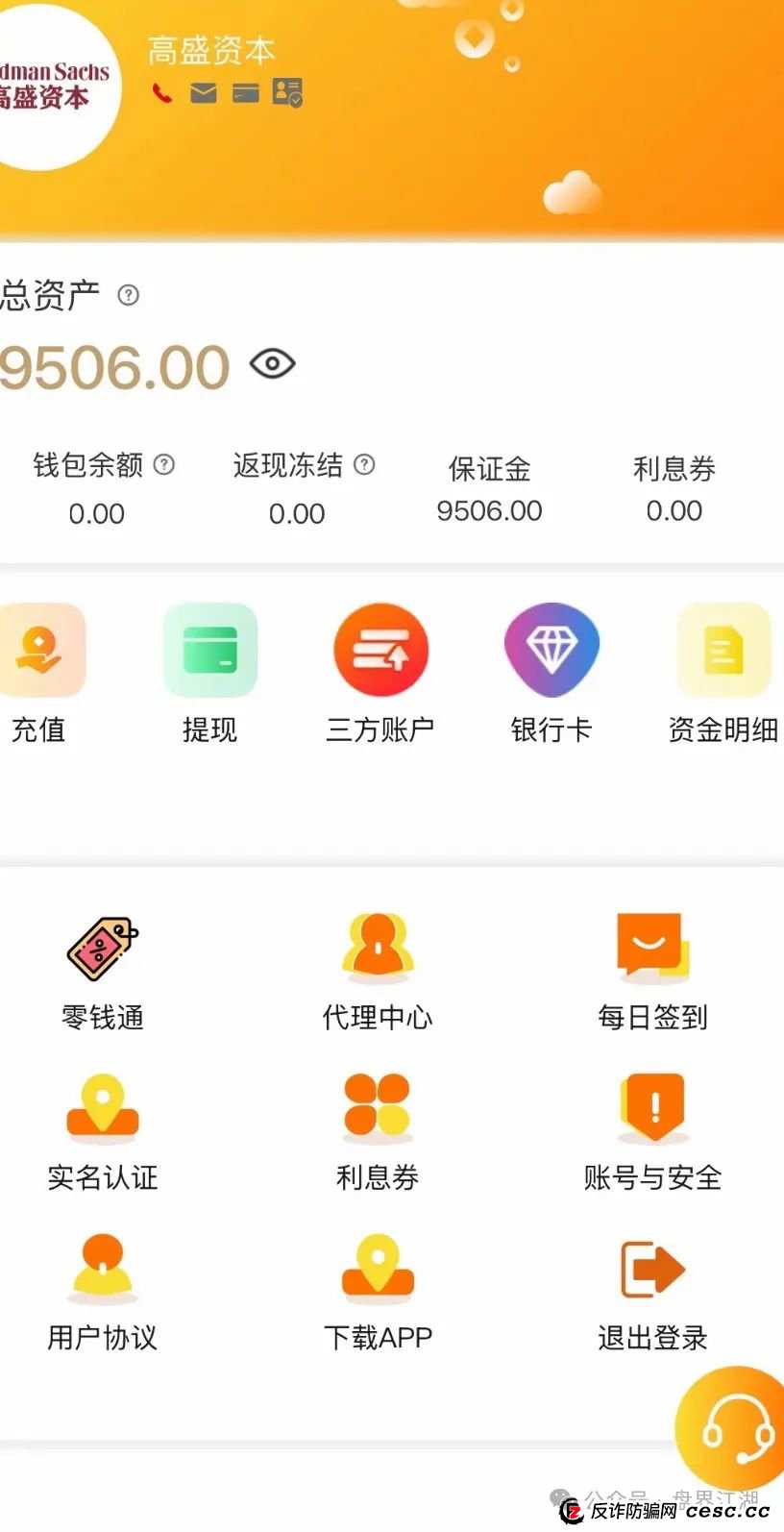Open the 零钱通 coupon tag icon
Image resolution: width=784 pixels, height=1532 pixels.
pos(101,951)
